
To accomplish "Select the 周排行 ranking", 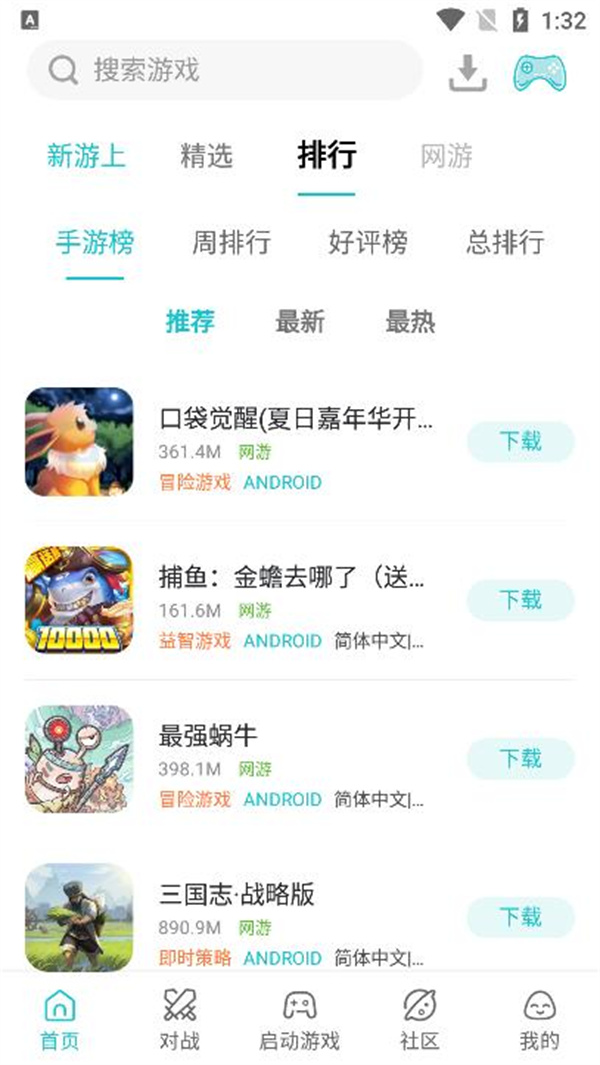I will click(231, 242).
